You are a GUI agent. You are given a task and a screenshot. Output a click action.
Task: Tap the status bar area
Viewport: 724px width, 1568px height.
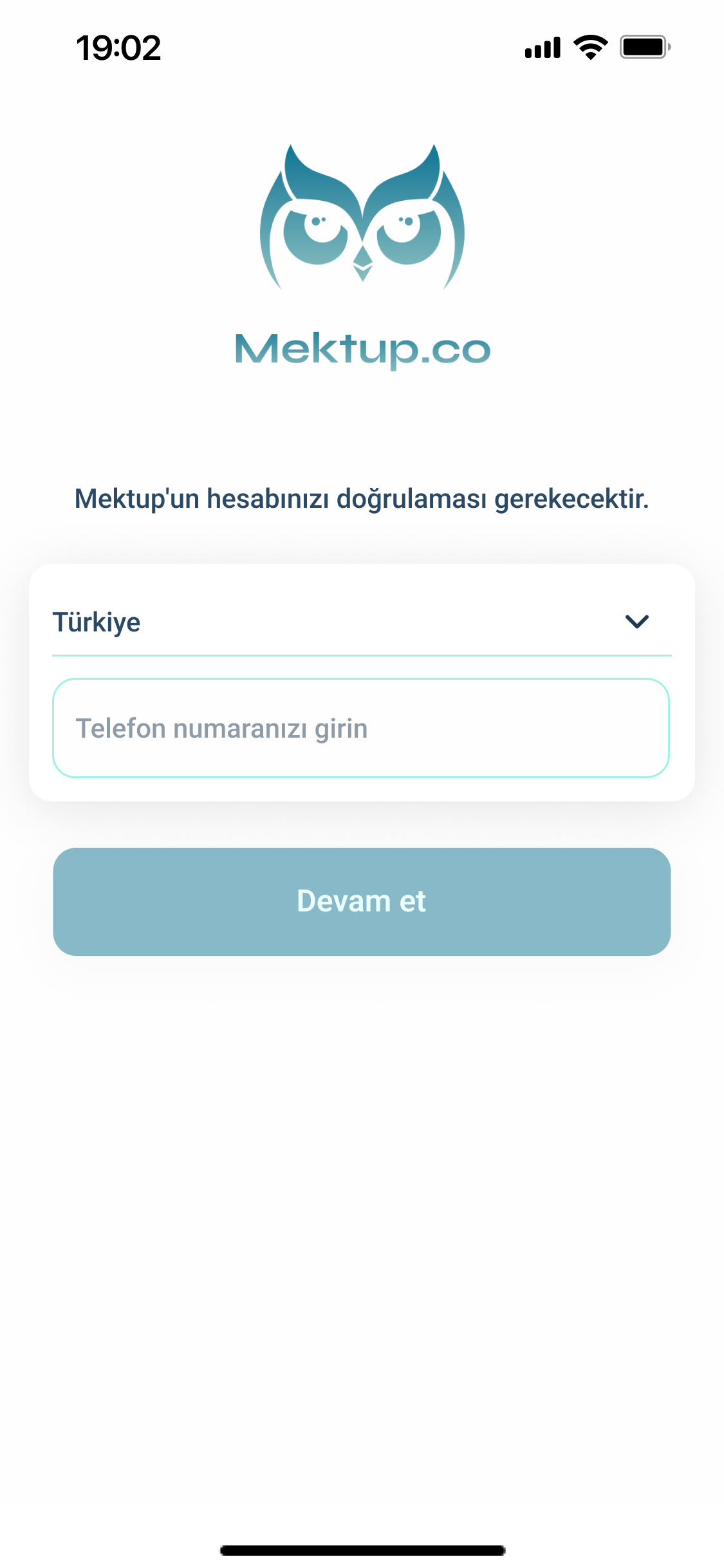point(362,46)
